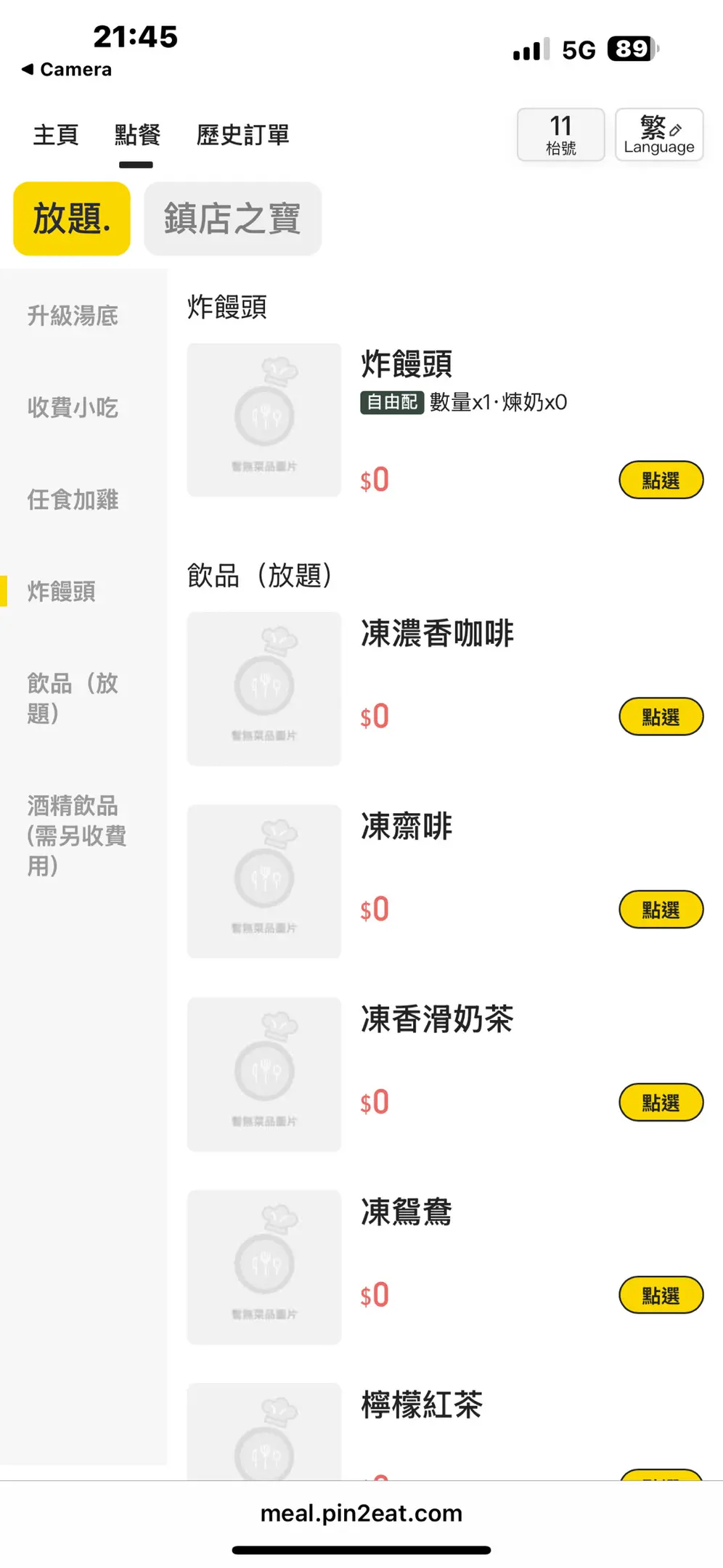Return to Camera via the back link
This screenshot has width=723, height=1568.
point(67,70)
